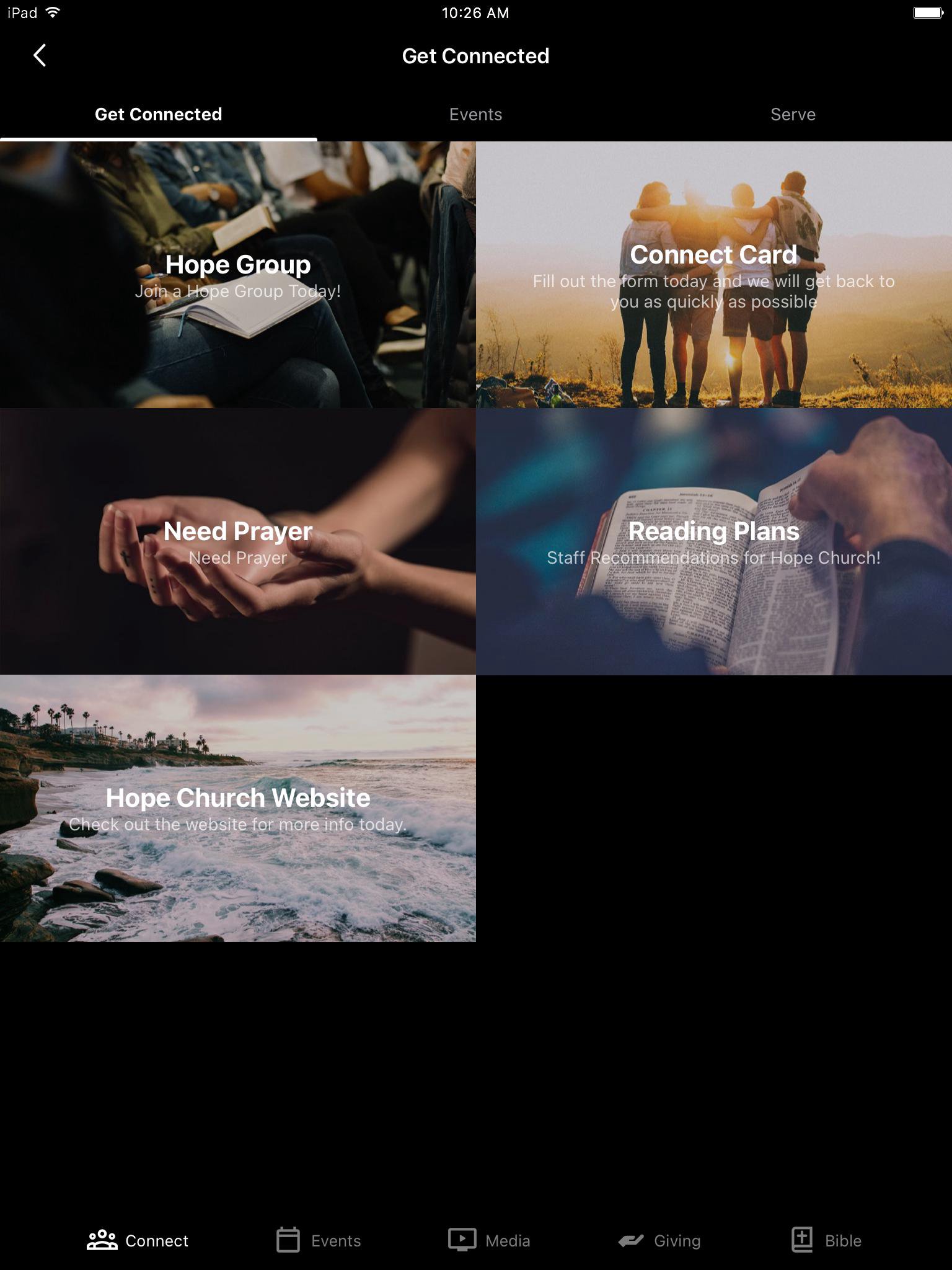Open the Connect Card tile
Image resolution: width=952 pixels, height=1270 pixels.
pyautogui.click(x=713, y=275)
